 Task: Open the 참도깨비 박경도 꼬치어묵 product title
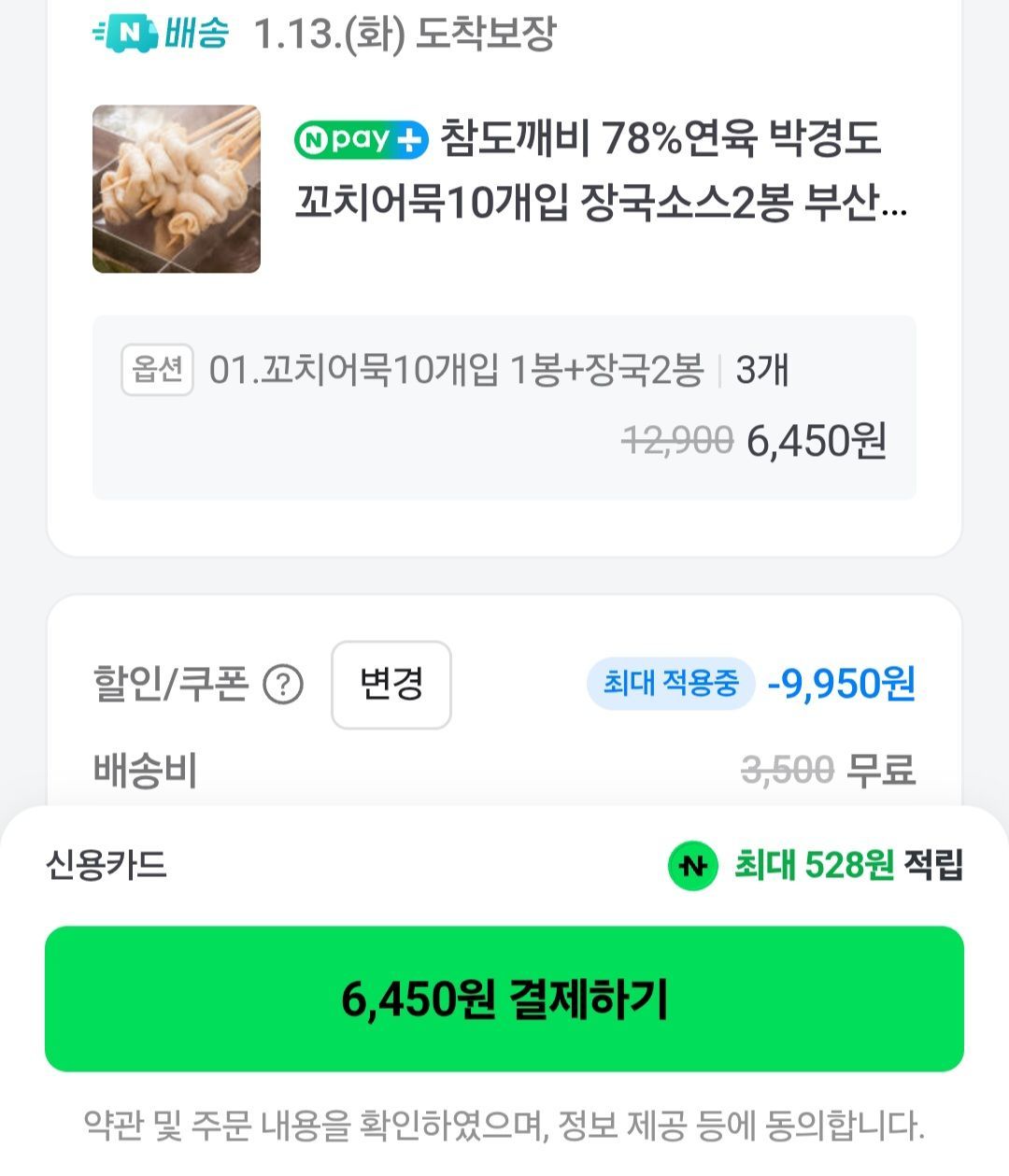click(602, 170)
